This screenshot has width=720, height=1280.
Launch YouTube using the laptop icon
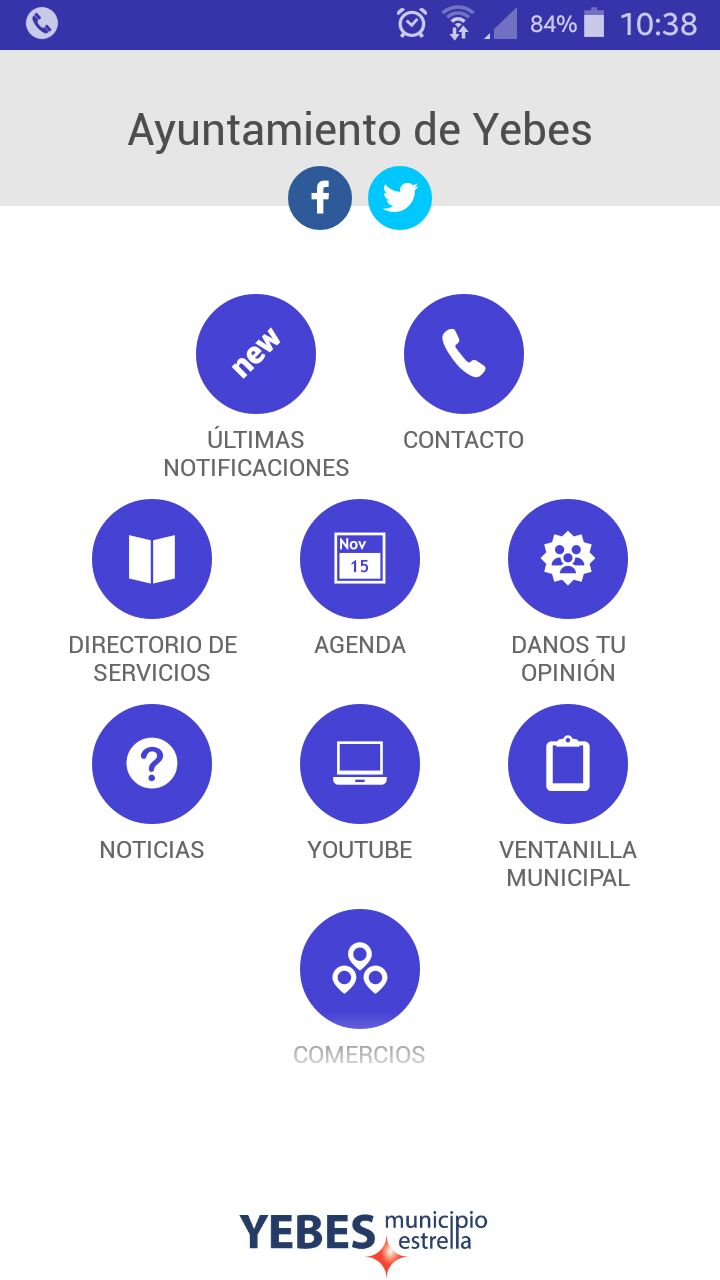pyautogui.click(x=360, y=763)
